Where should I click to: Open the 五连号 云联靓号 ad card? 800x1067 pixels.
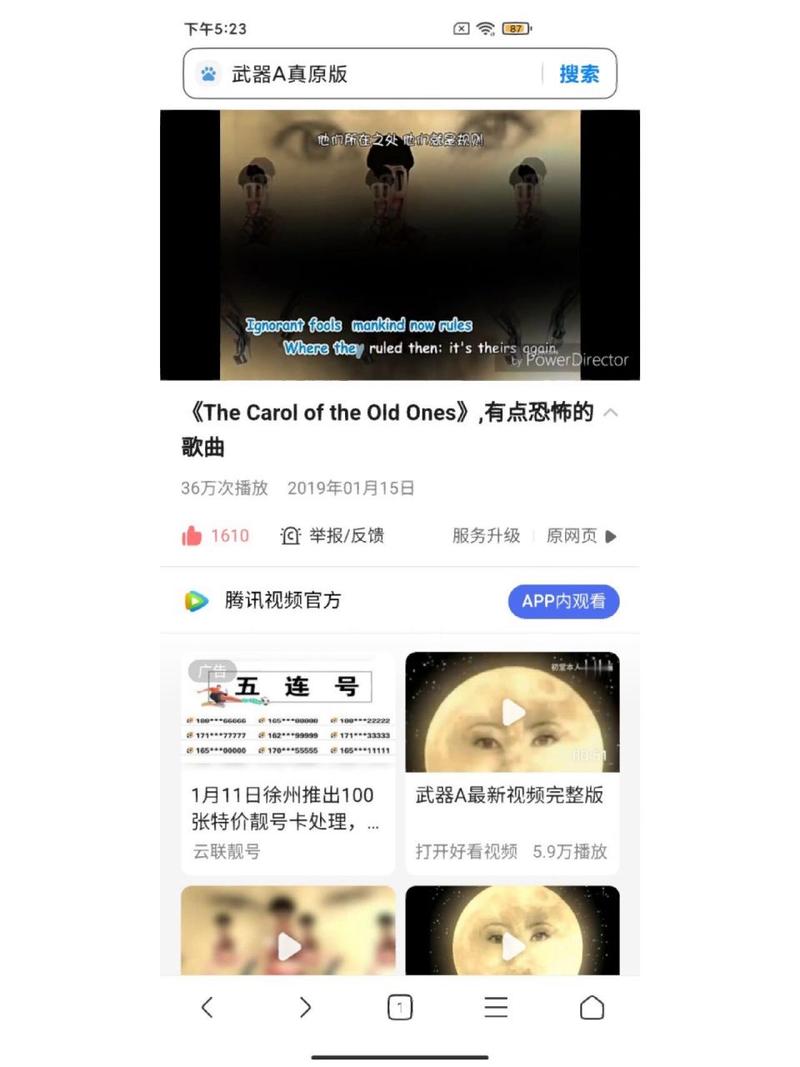tap(288, 763)
